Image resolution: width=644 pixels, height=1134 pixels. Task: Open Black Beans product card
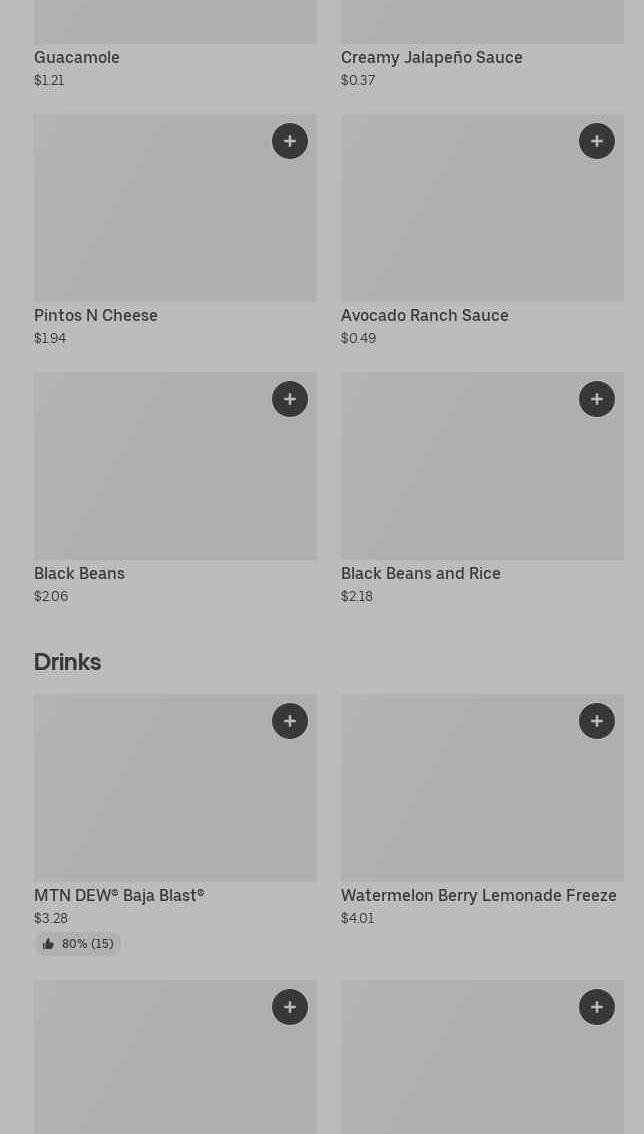pos(175,489)
